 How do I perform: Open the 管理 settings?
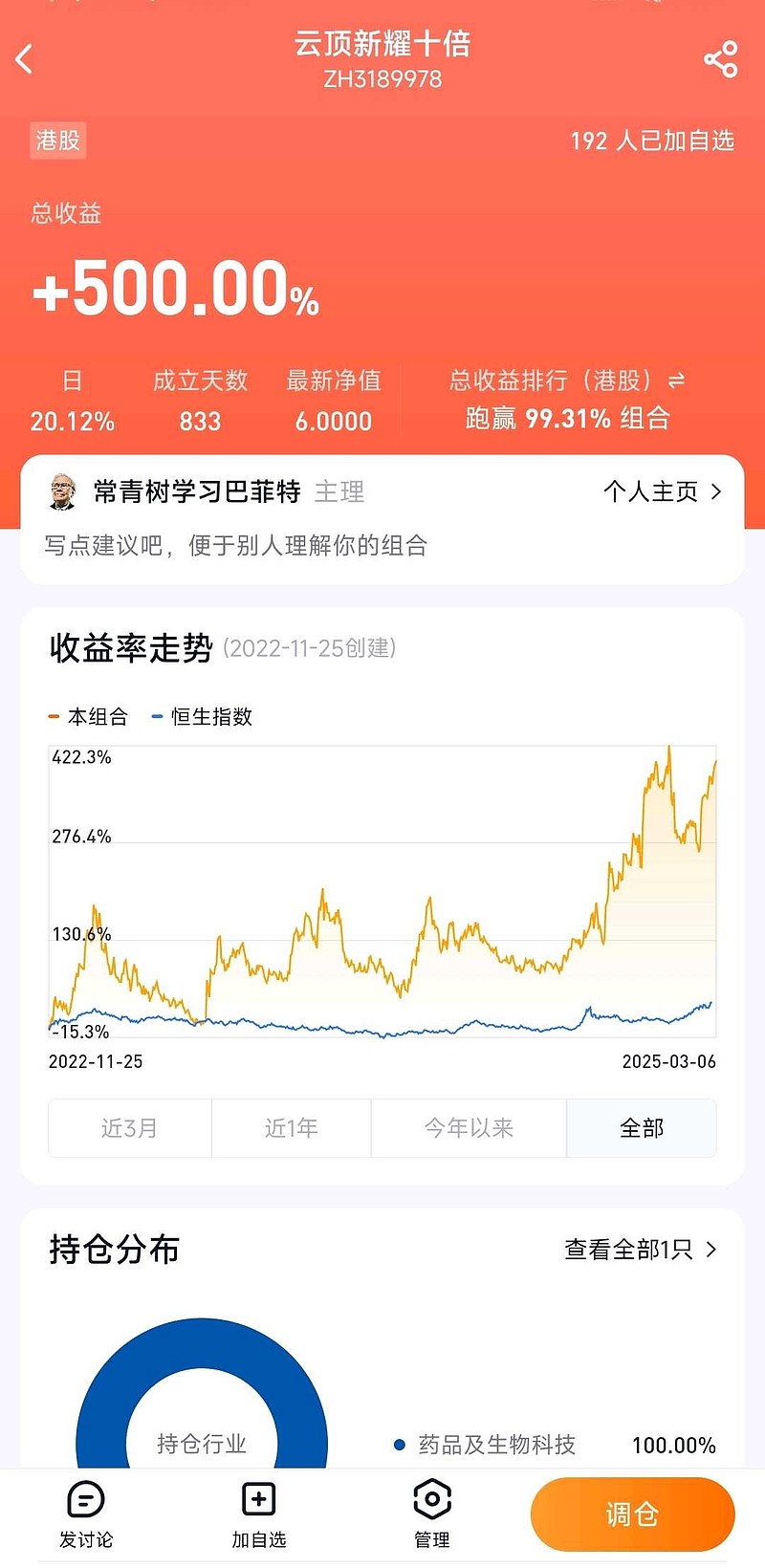pos(432,1514)
